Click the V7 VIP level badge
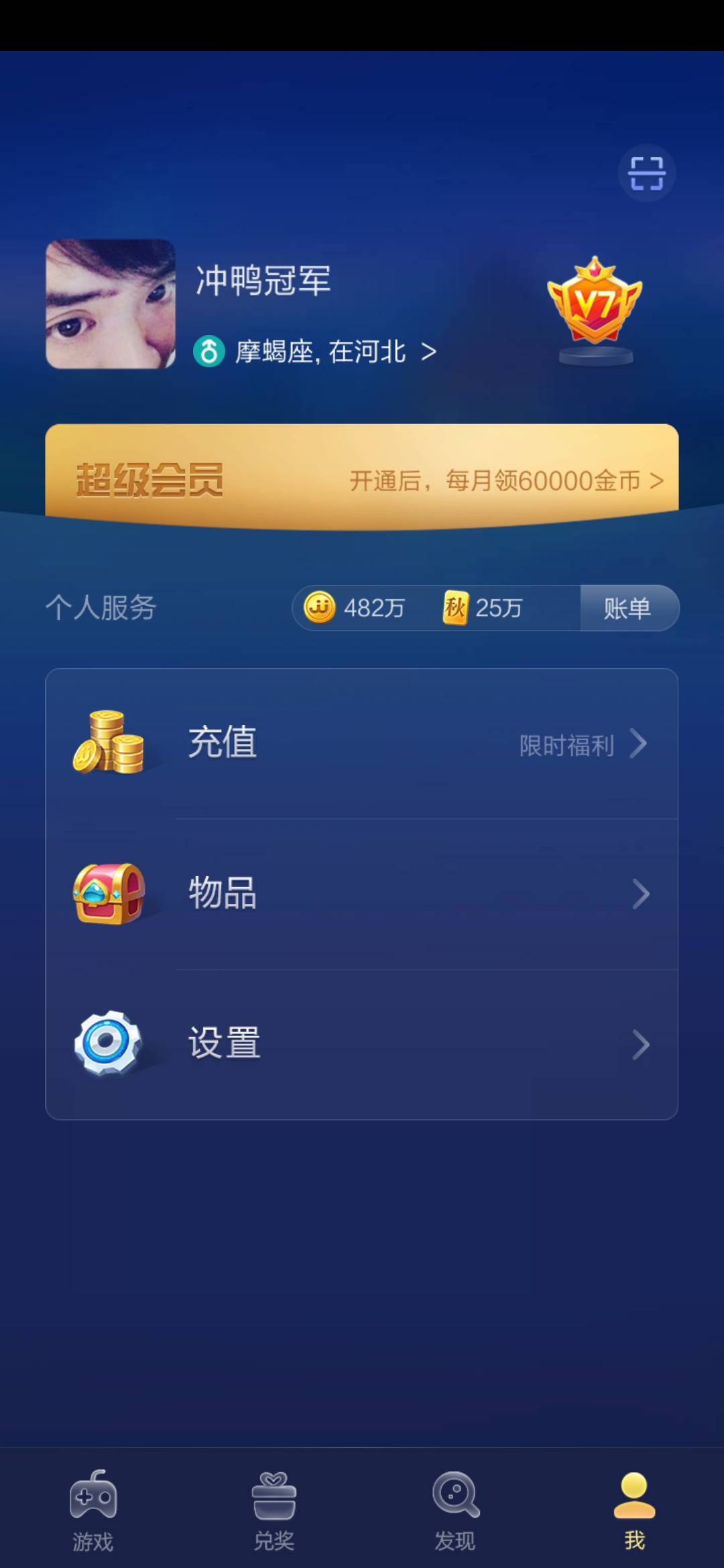The image size is (724, 1568). point(595,302)
